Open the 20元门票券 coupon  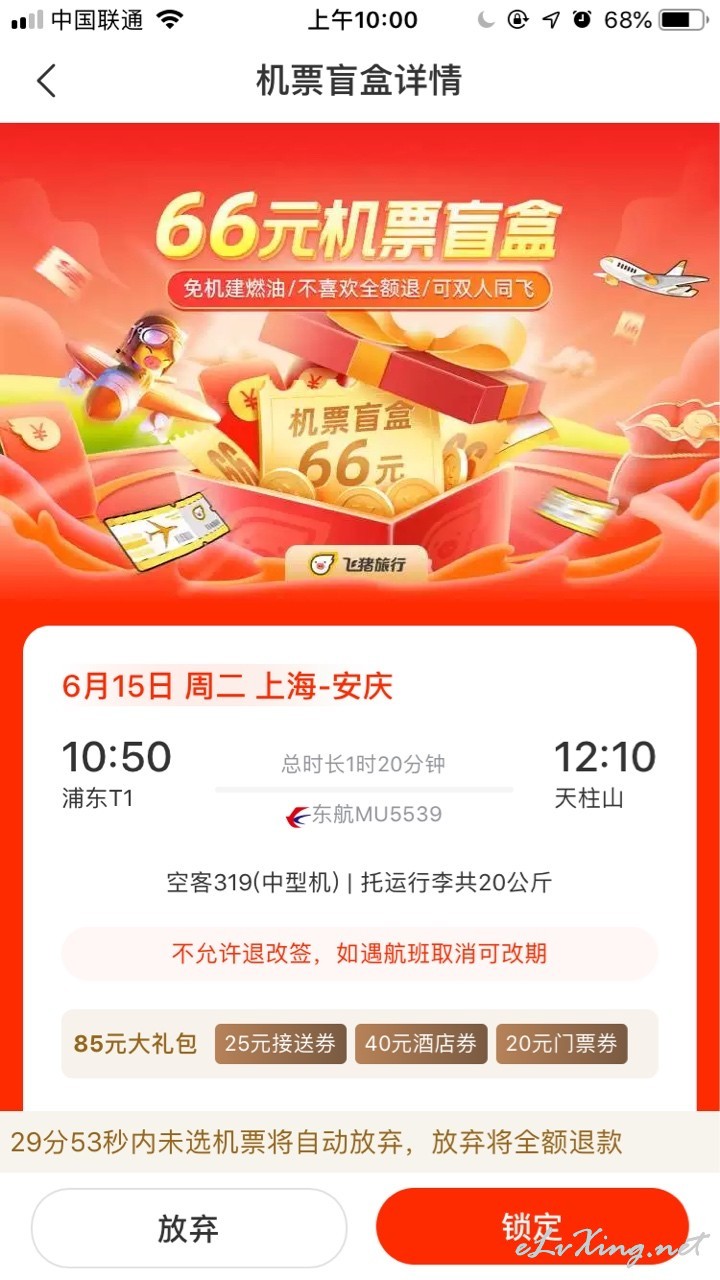pyautogui.click(x=562, y=1044)
